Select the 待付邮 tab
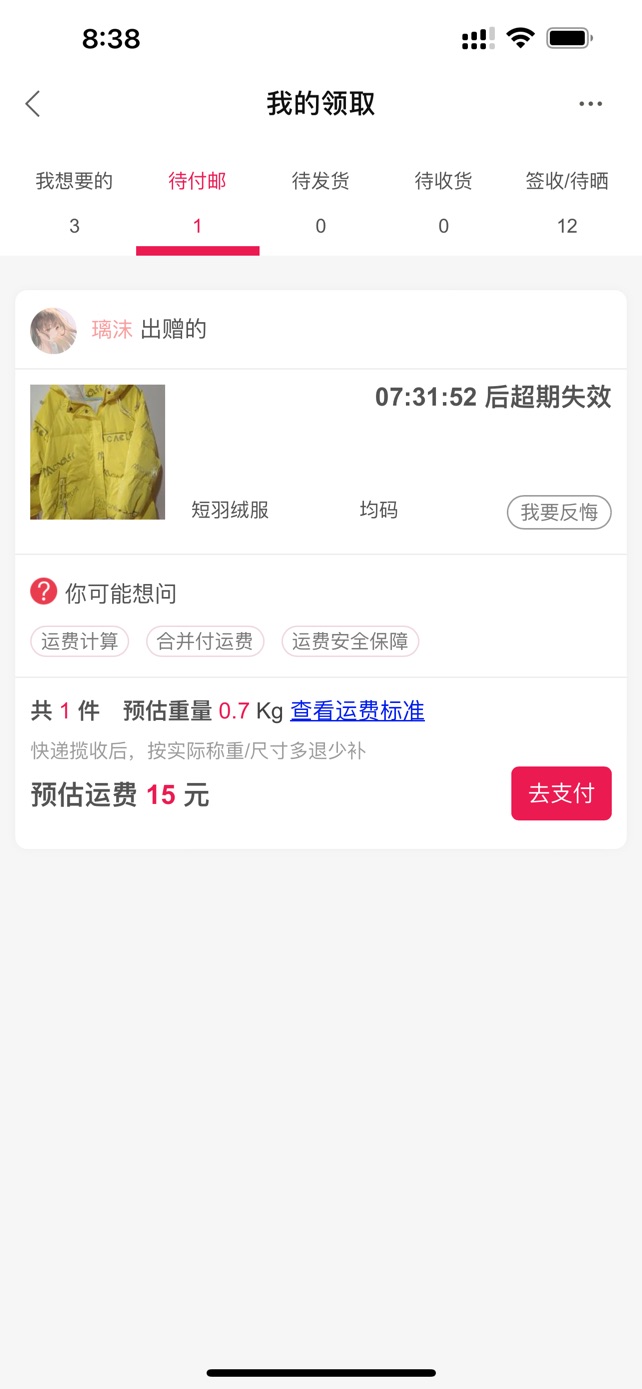This screenshot has height=1389, width=642. coord(197,203)
